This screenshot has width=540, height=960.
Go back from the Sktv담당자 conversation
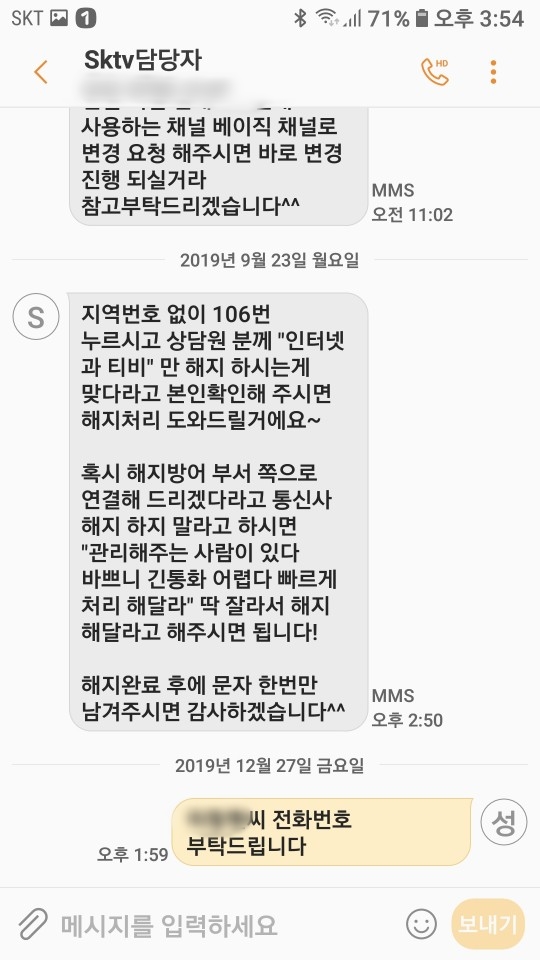tap(40, 72)
